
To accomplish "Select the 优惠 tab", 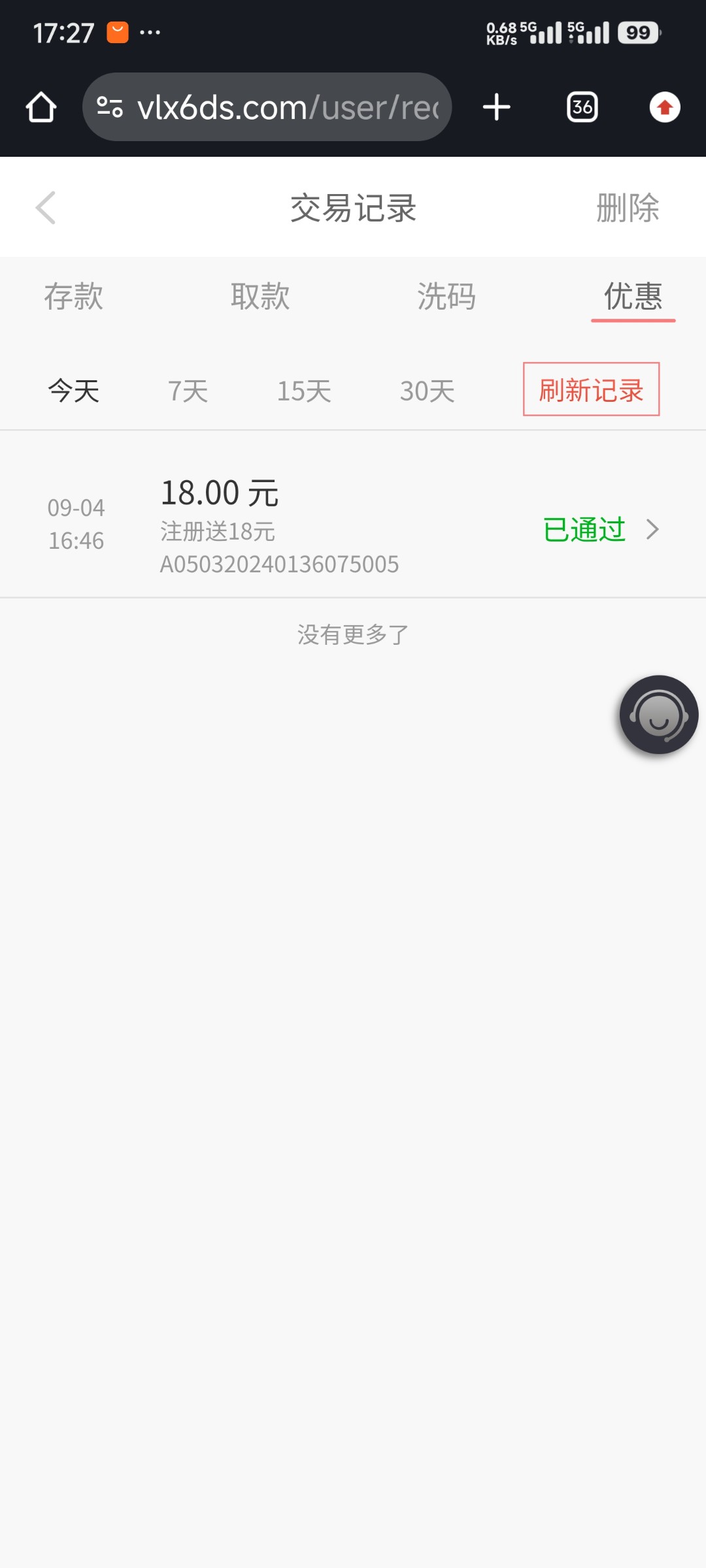I will [x=633, y=296].
